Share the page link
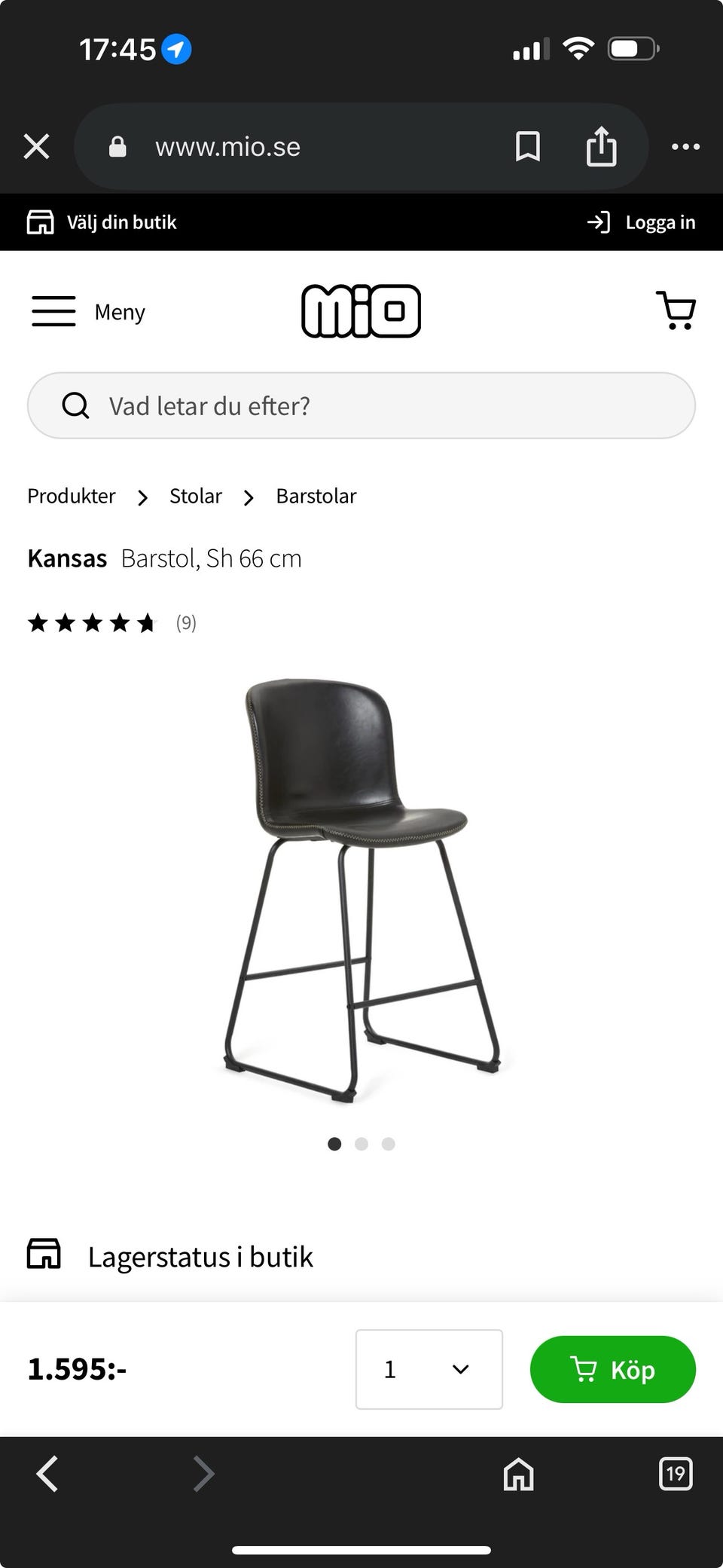The width and height of the screenshot is (723, 1568). pos(601,146)
